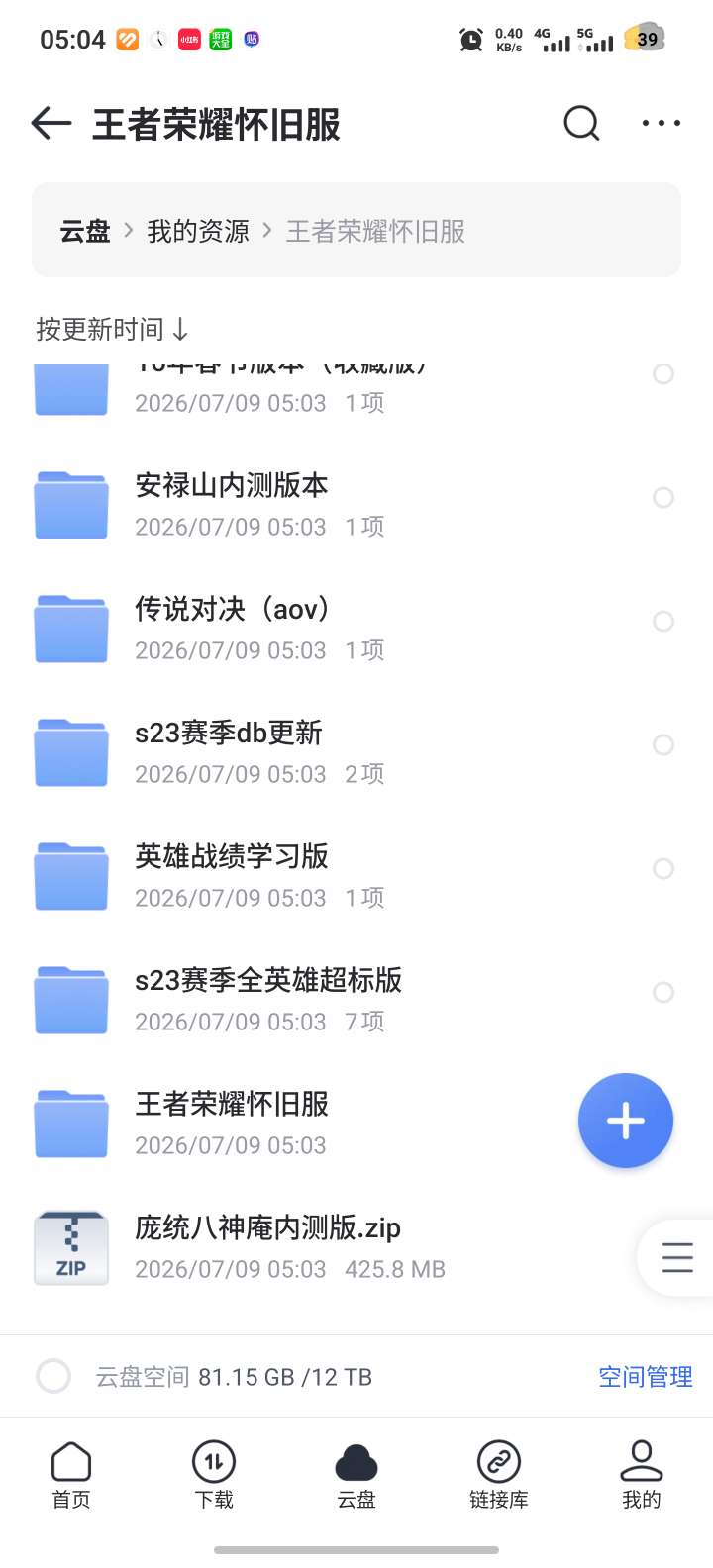The image size is (713, 1568).
Task: Open the three-dot overflow menu
Action: pos(661,124)
